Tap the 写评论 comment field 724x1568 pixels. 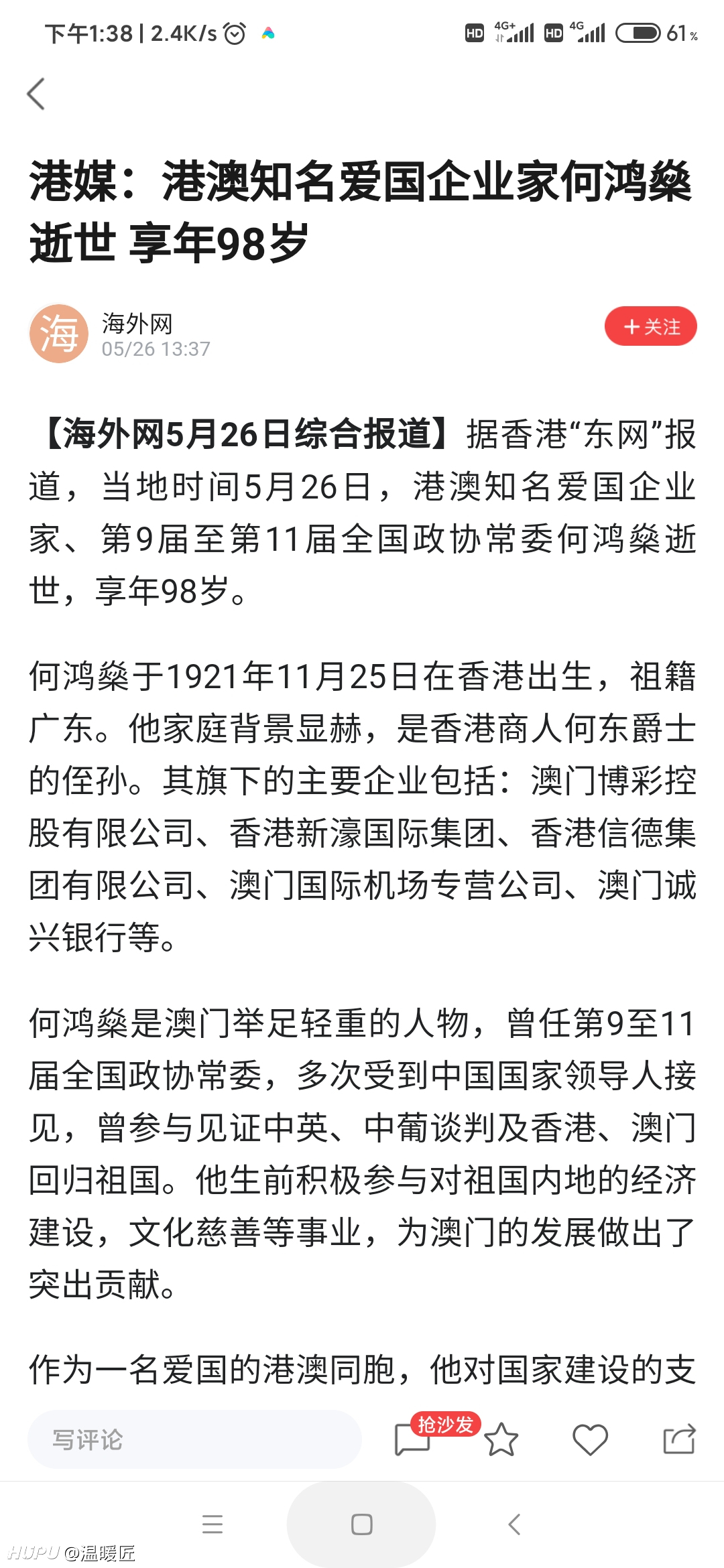coord(194,1439)
